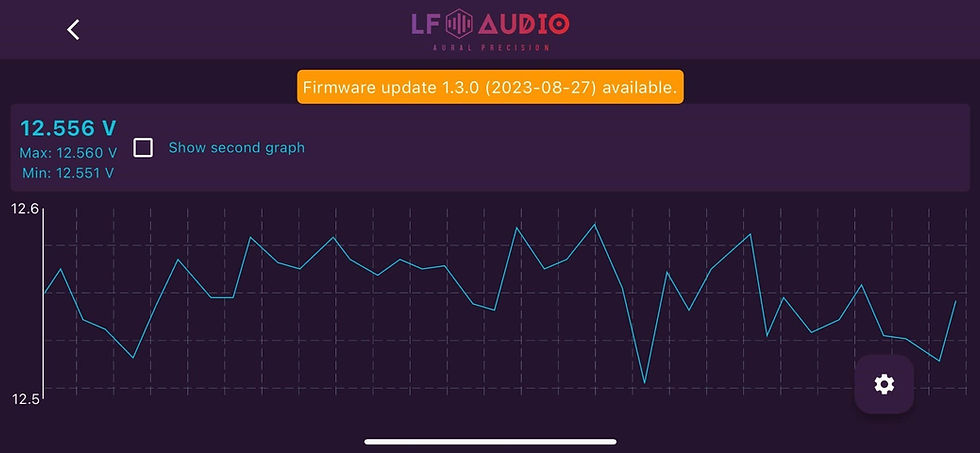Image resolution: width=980 pixels, height=453 pixels.
Task: Open the firmware update 1.3.0 banner
Action: [x=490, y=87]
